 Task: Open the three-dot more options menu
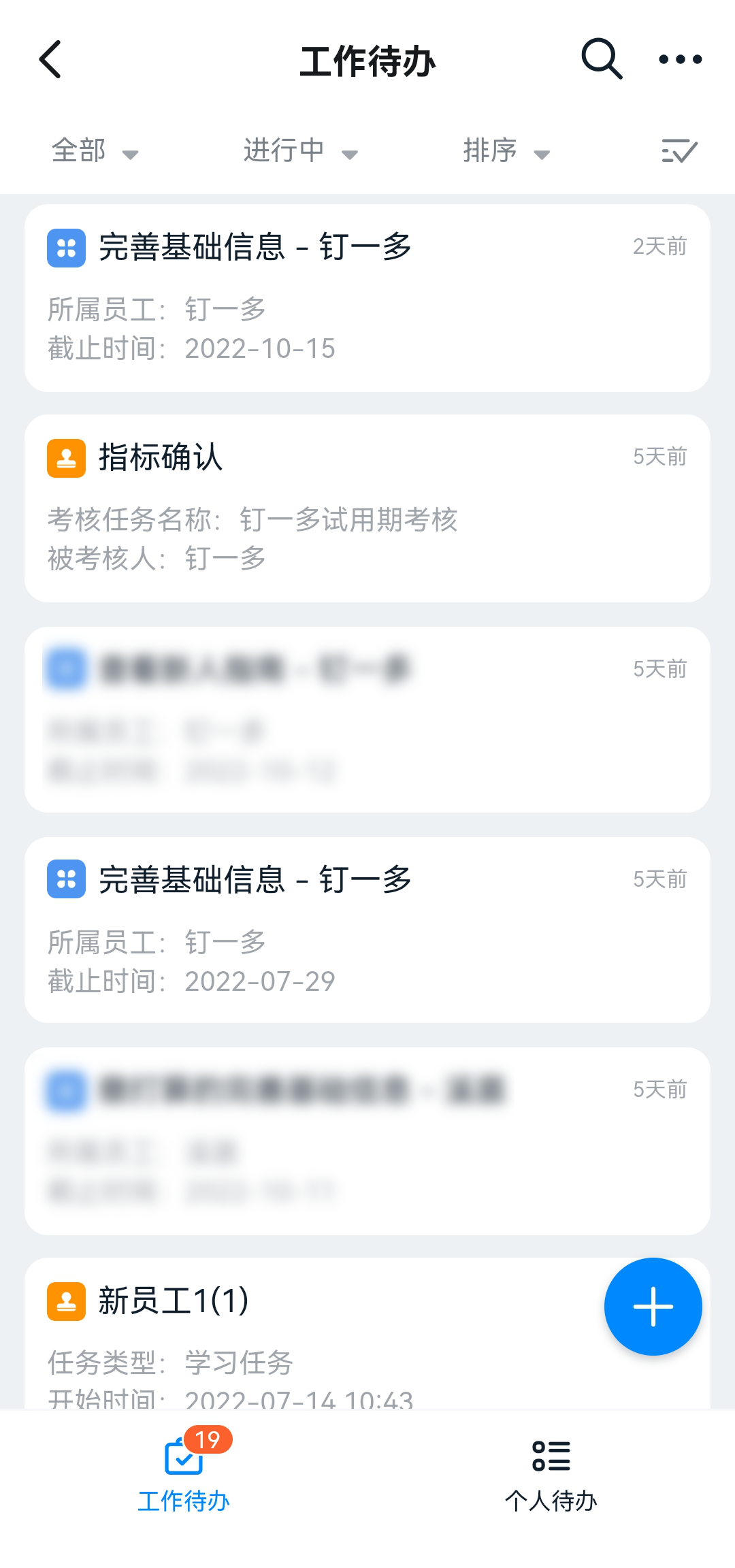(x=680, y=60)
